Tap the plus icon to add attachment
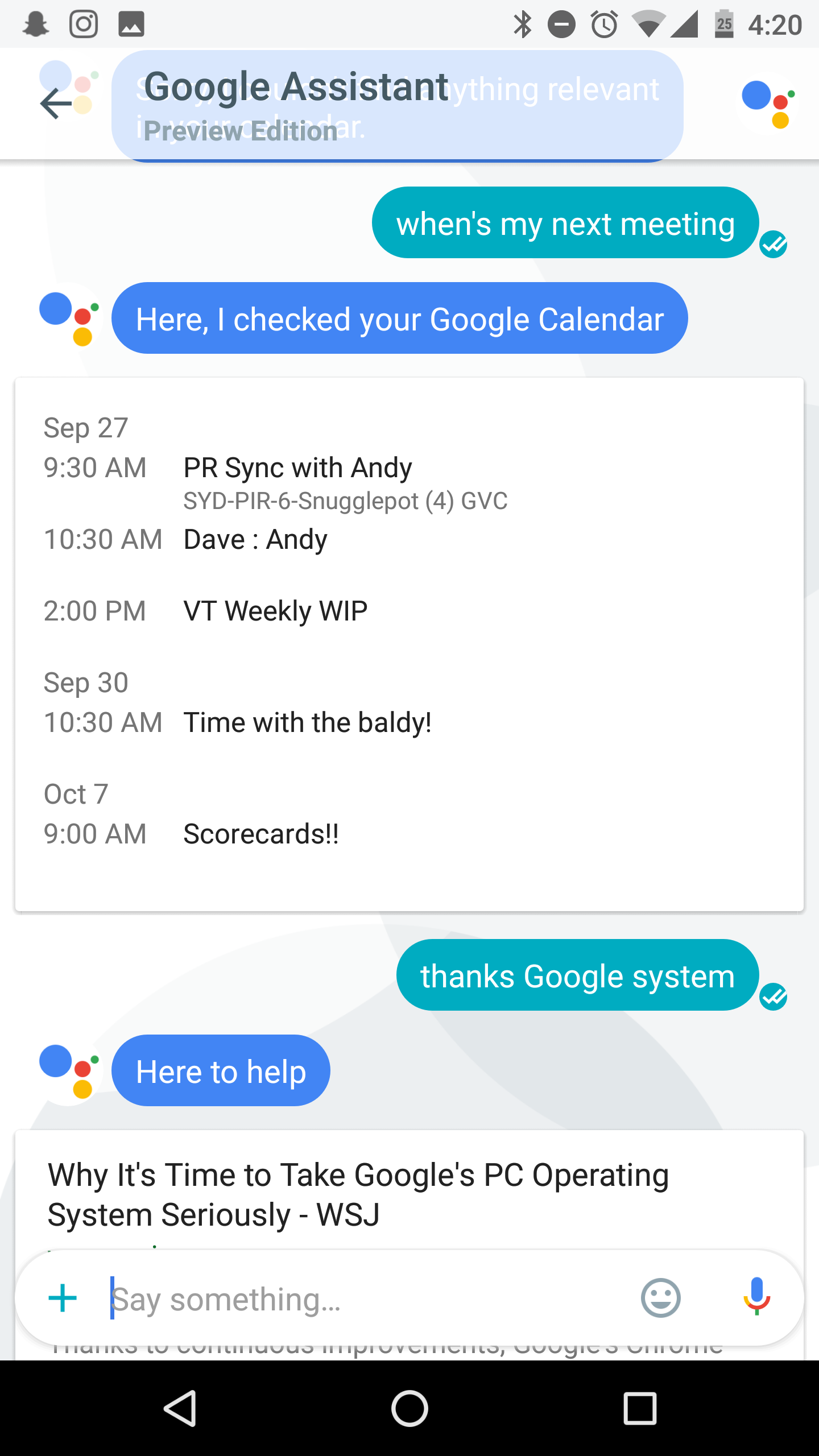Screen dimensions: 819x1456 point(63,1298)
